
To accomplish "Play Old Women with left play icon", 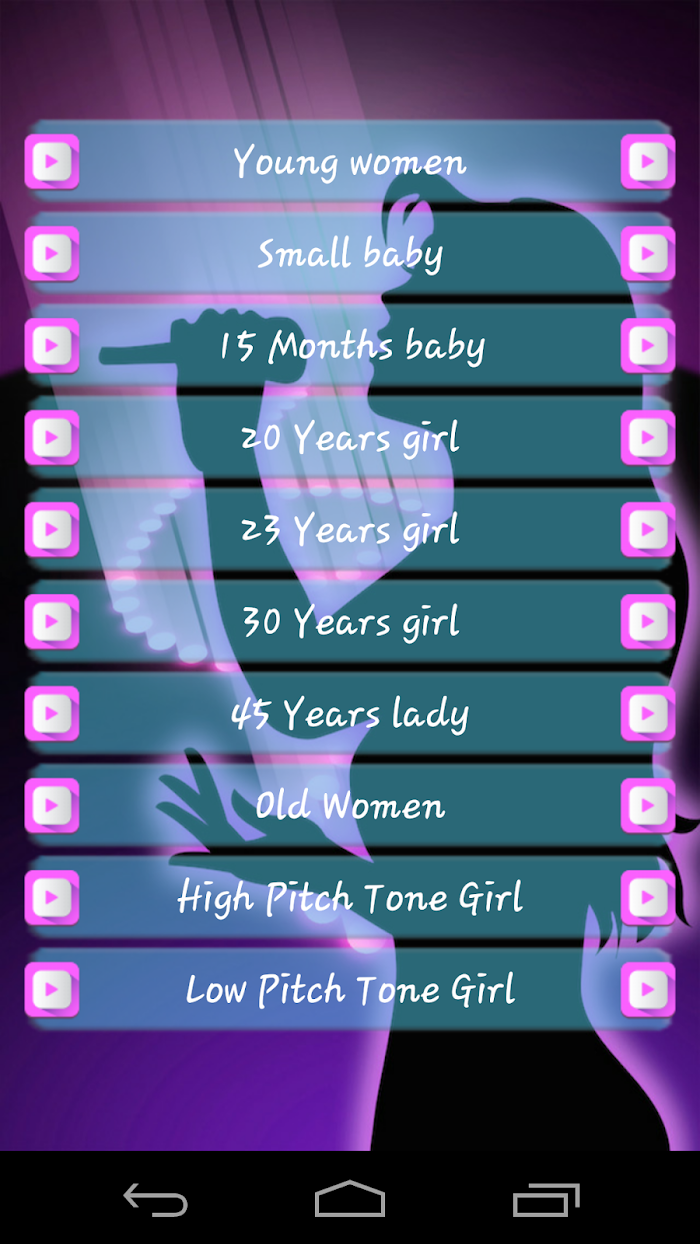I will pyautogui.click(x=51, y=806).
